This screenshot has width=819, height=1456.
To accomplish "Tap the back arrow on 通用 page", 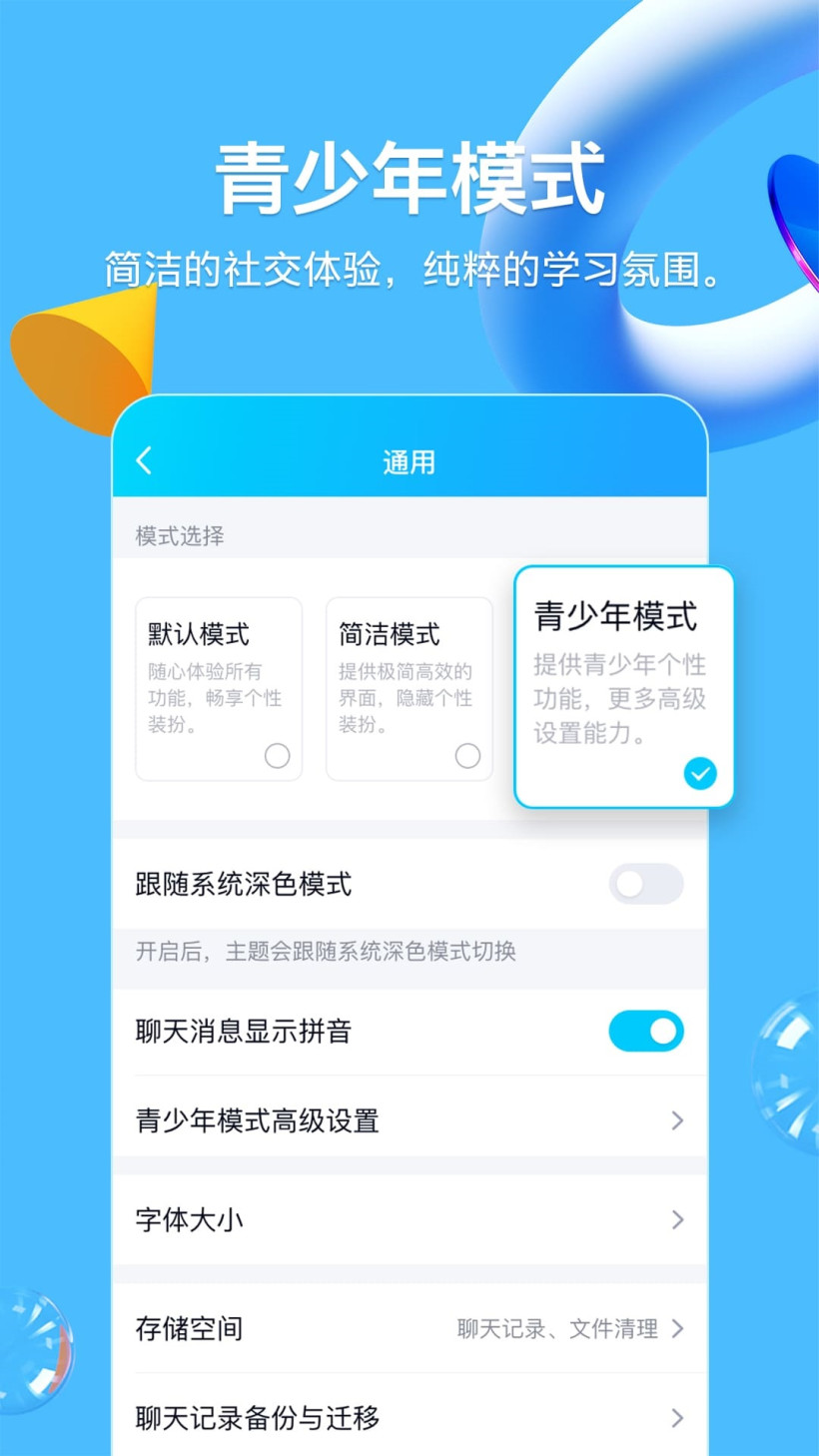I will point(143,460).
